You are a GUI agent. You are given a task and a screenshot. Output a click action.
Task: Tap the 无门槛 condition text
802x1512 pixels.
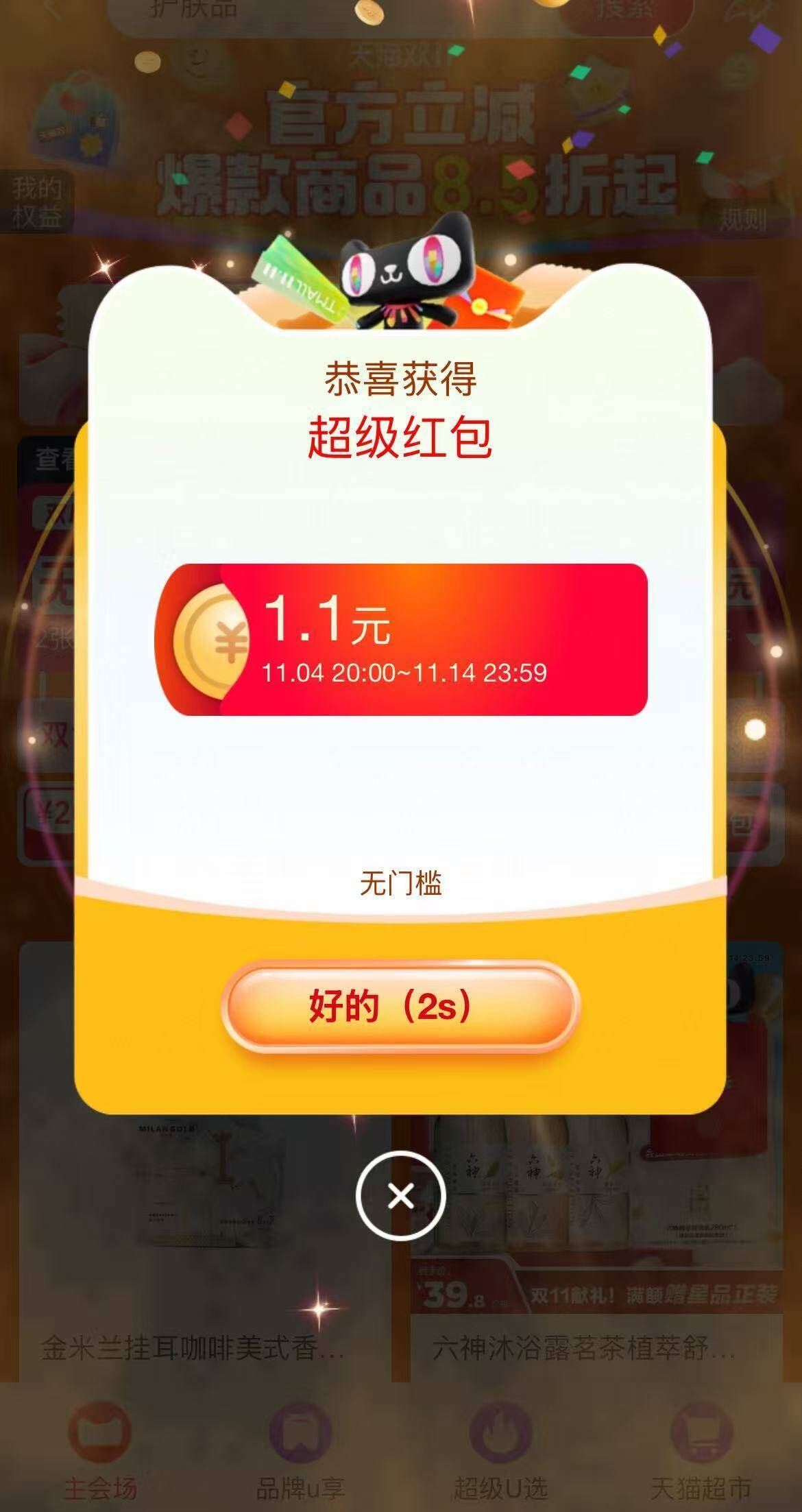click(400, 884)
